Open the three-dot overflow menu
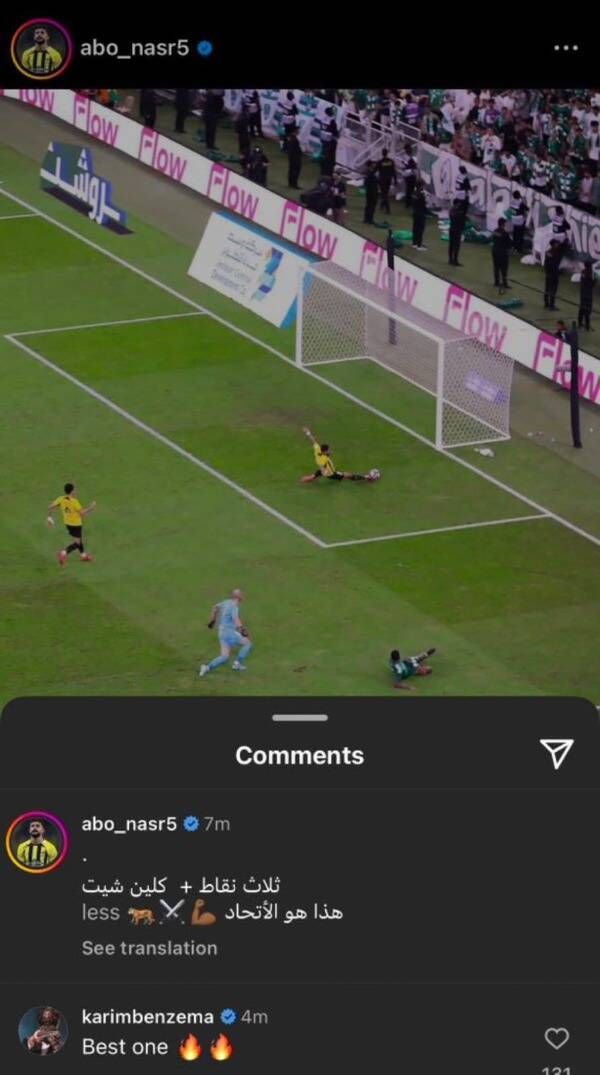This screenshot has height=1075, width=600. click(x=565, y=48)
